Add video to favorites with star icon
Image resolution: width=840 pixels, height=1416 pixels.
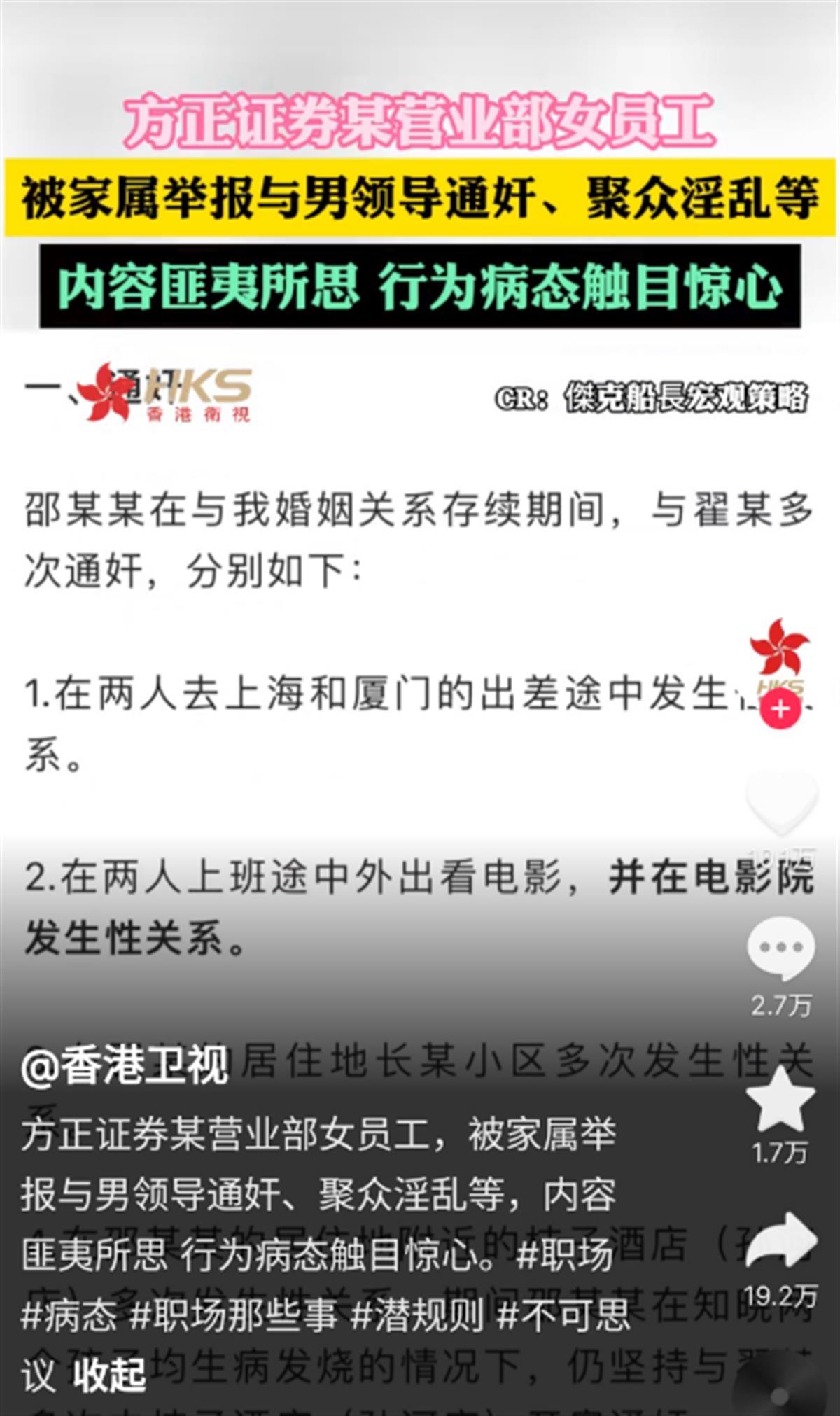pos(780,1101)
